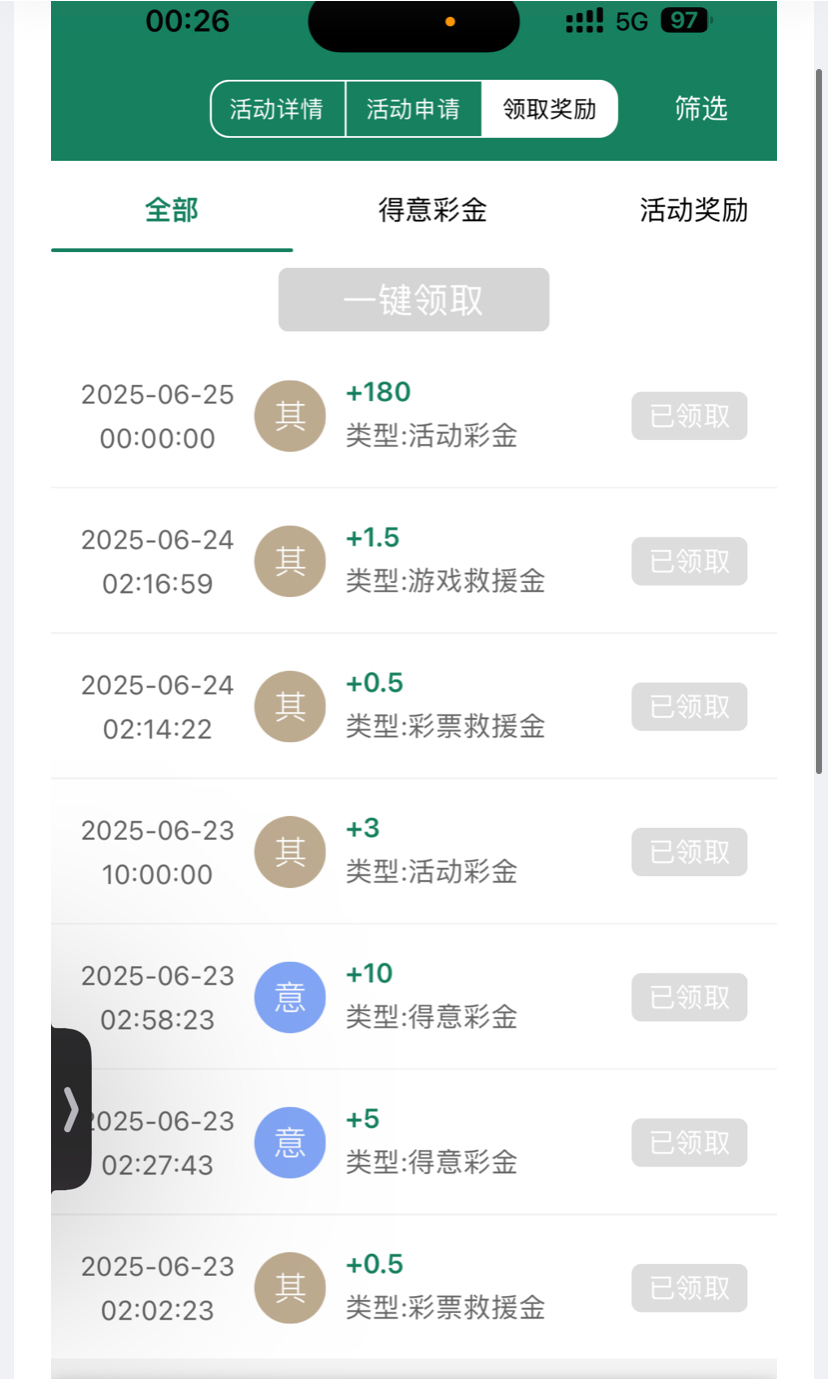This screenshot has width=828, height=1379.
Task: Switch to the 活动详情 segment
Action: [277, 109]
